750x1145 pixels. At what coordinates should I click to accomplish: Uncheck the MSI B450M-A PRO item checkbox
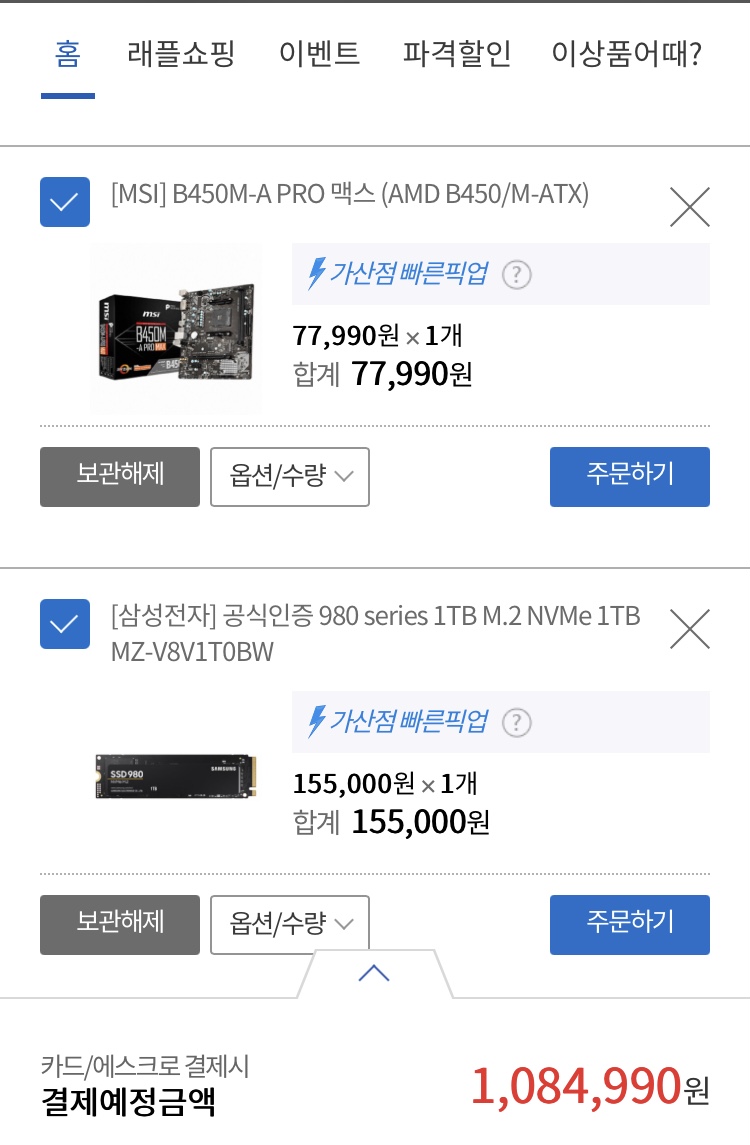[x=65, y=202]
